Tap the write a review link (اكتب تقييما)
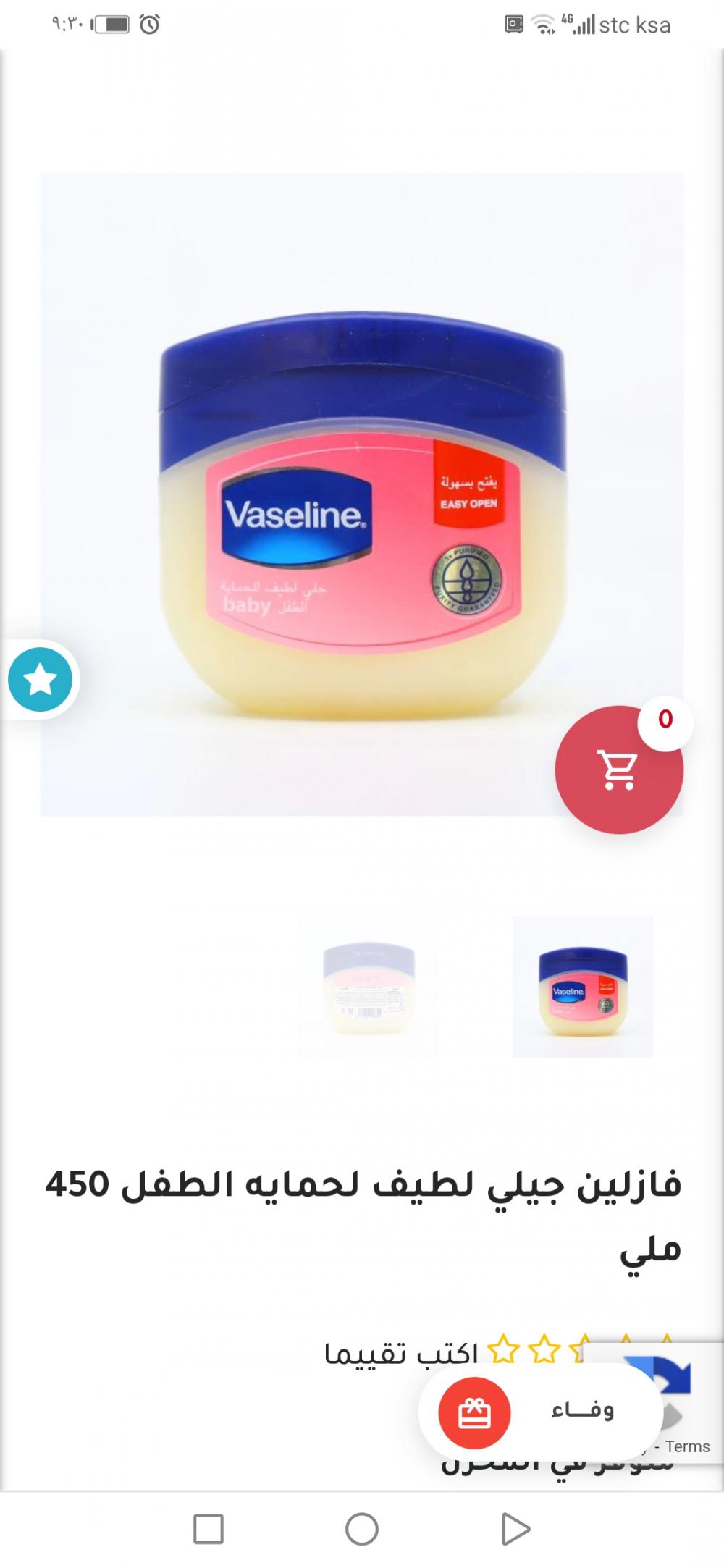This screenshot has width=724, height=1568. coord(401,1352)
